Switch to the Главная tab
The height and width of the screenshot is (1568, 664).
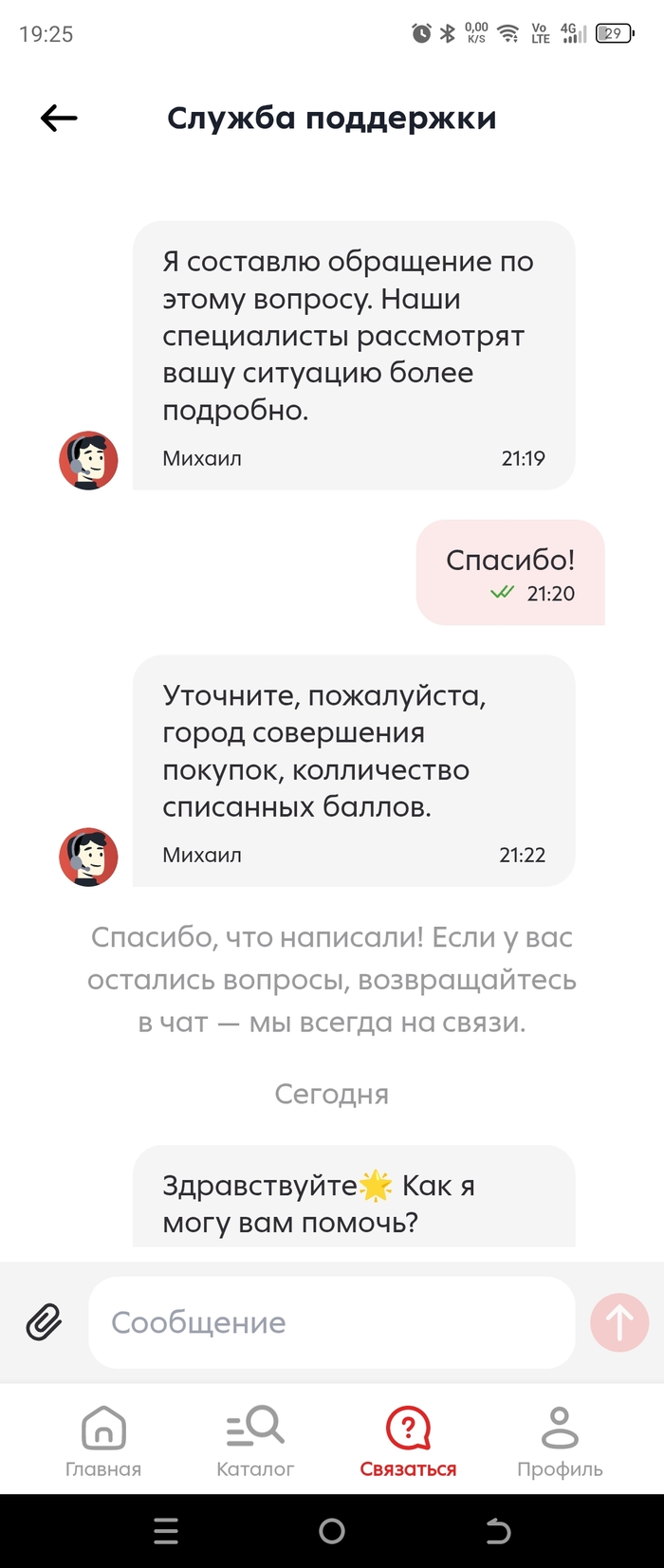(103, 1440)
